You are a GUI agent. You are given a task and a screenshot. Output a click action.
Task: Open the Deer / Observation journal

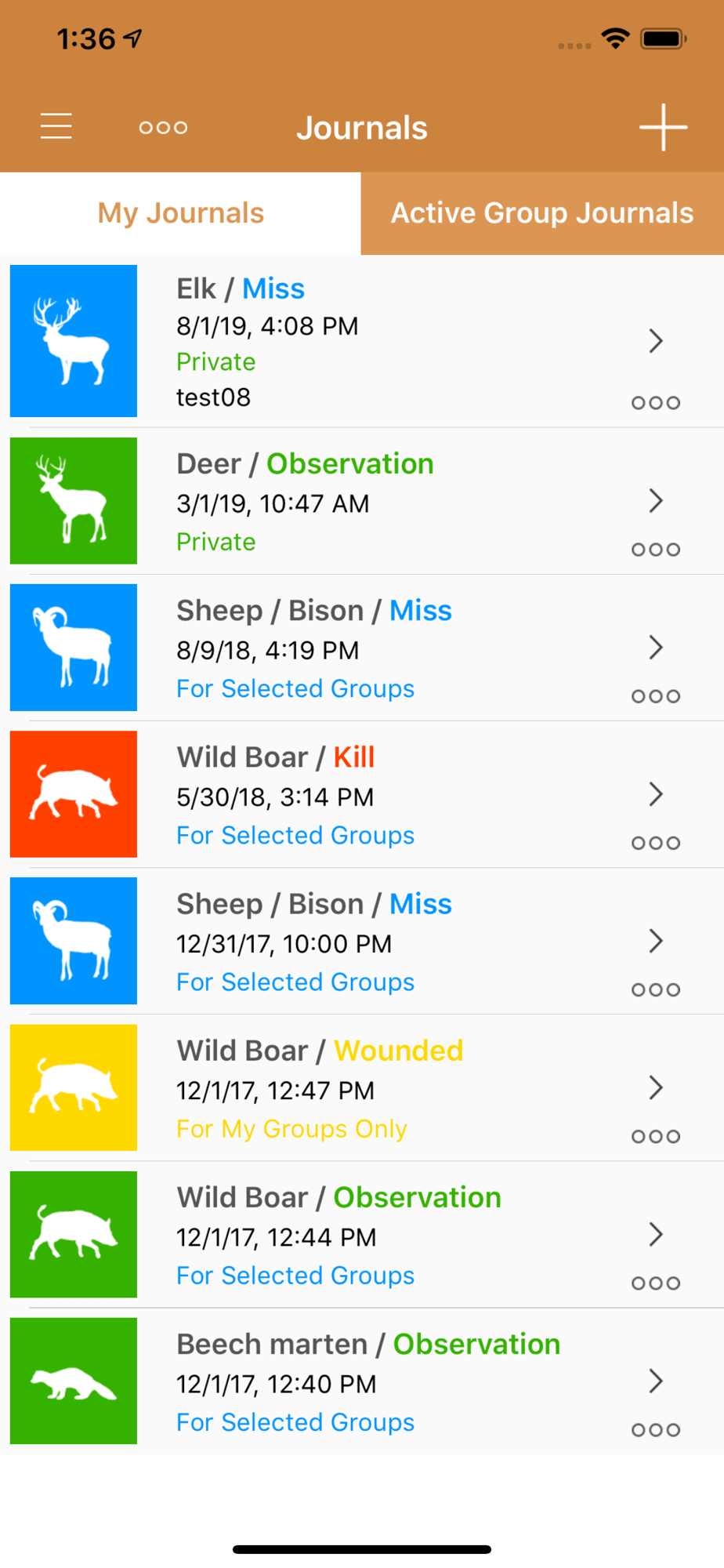(x=362, y=501)
